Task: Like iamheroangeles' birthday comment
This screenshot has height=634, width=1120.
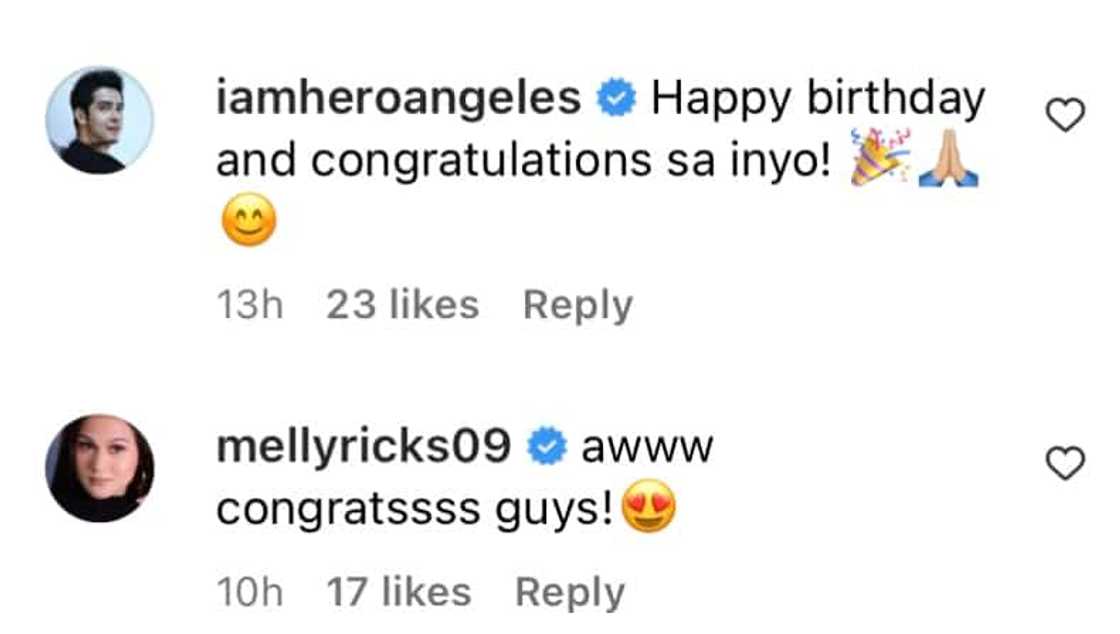Action: coord(1065,118)
